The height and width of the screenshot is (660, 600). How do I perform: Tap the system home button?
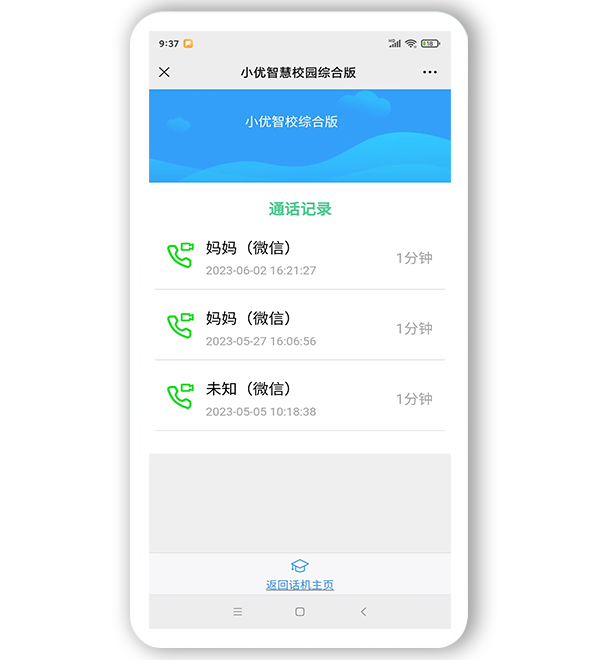click(x=300, y=612)
